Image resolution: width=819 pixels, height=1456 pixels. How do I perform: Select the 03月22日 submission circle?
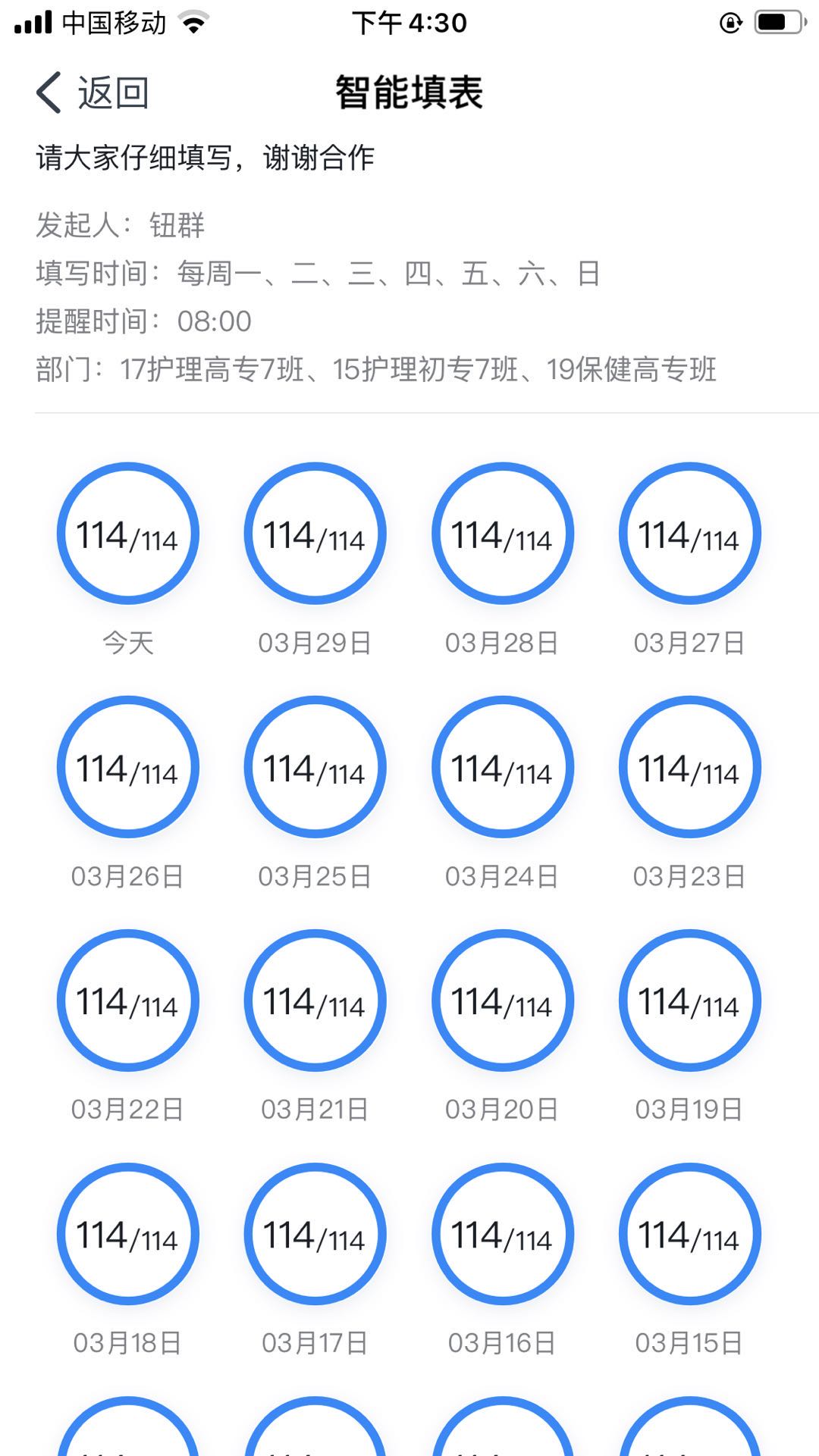coord(127,1000)
